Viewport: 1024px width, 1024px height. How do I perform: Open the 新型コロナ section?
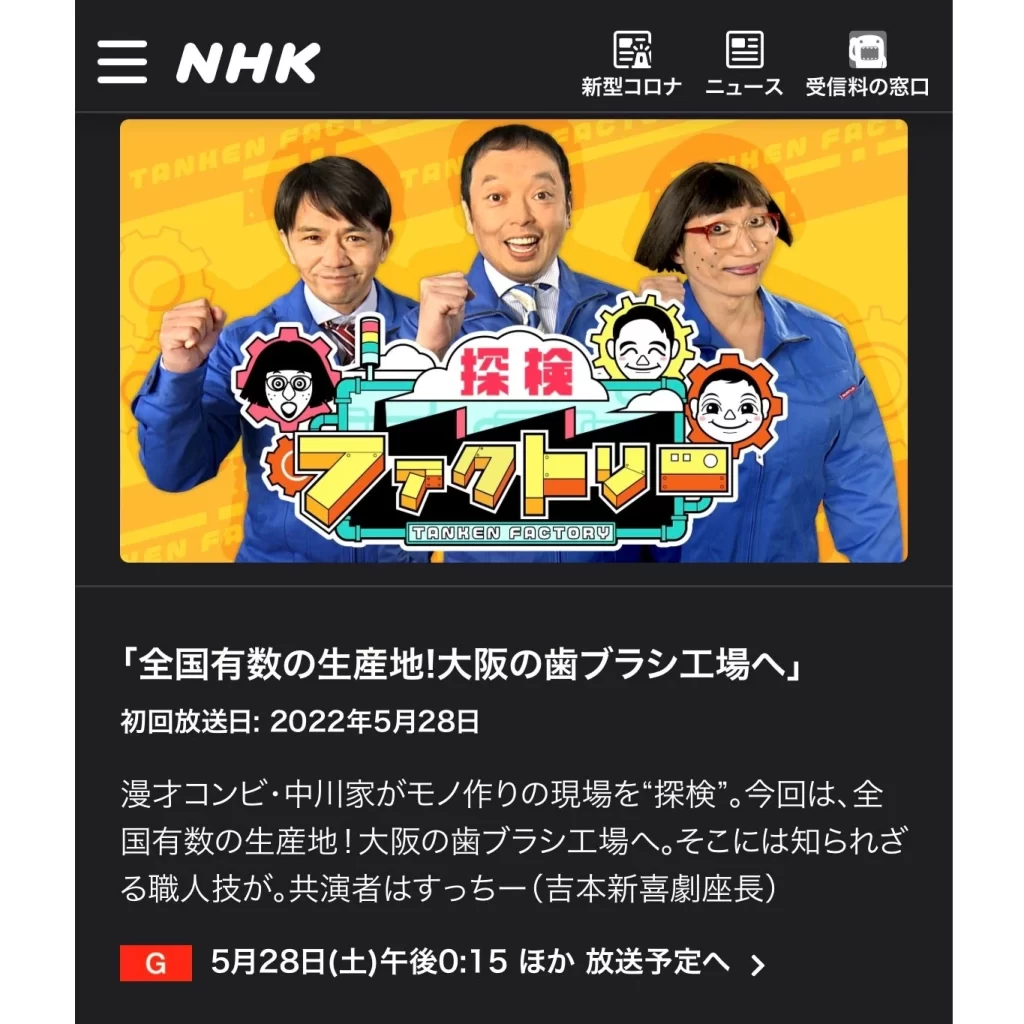pos(631,64)
